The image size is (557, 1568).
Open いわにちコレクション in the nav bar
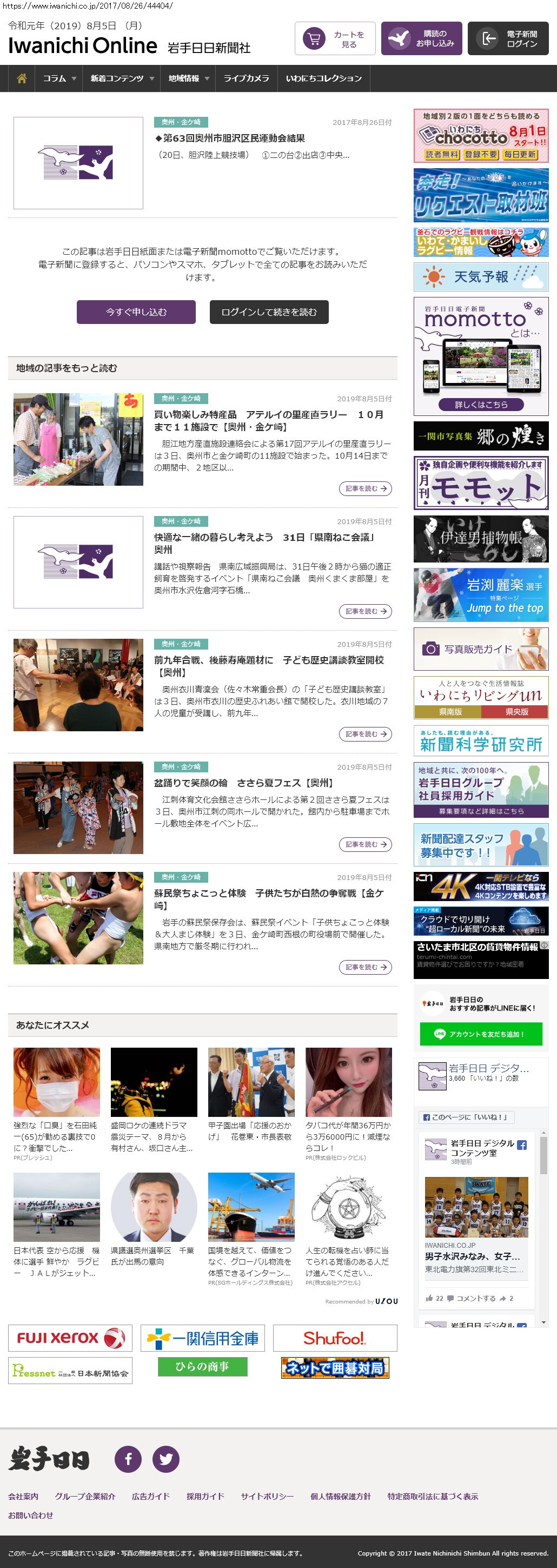click(324, 78)
